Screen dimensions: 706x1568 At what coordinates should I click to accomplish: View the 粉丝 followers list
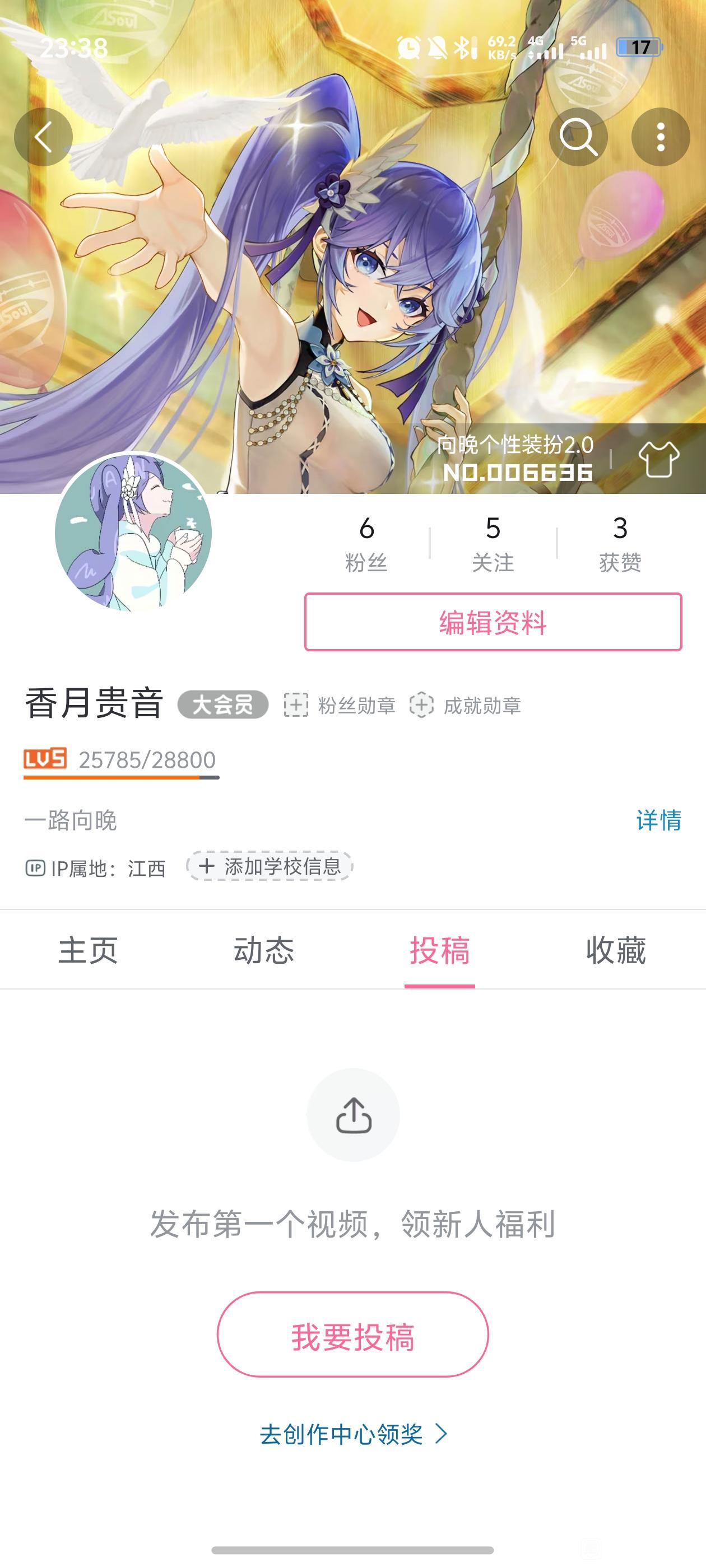pyautogui.click(x=366, y=544)
